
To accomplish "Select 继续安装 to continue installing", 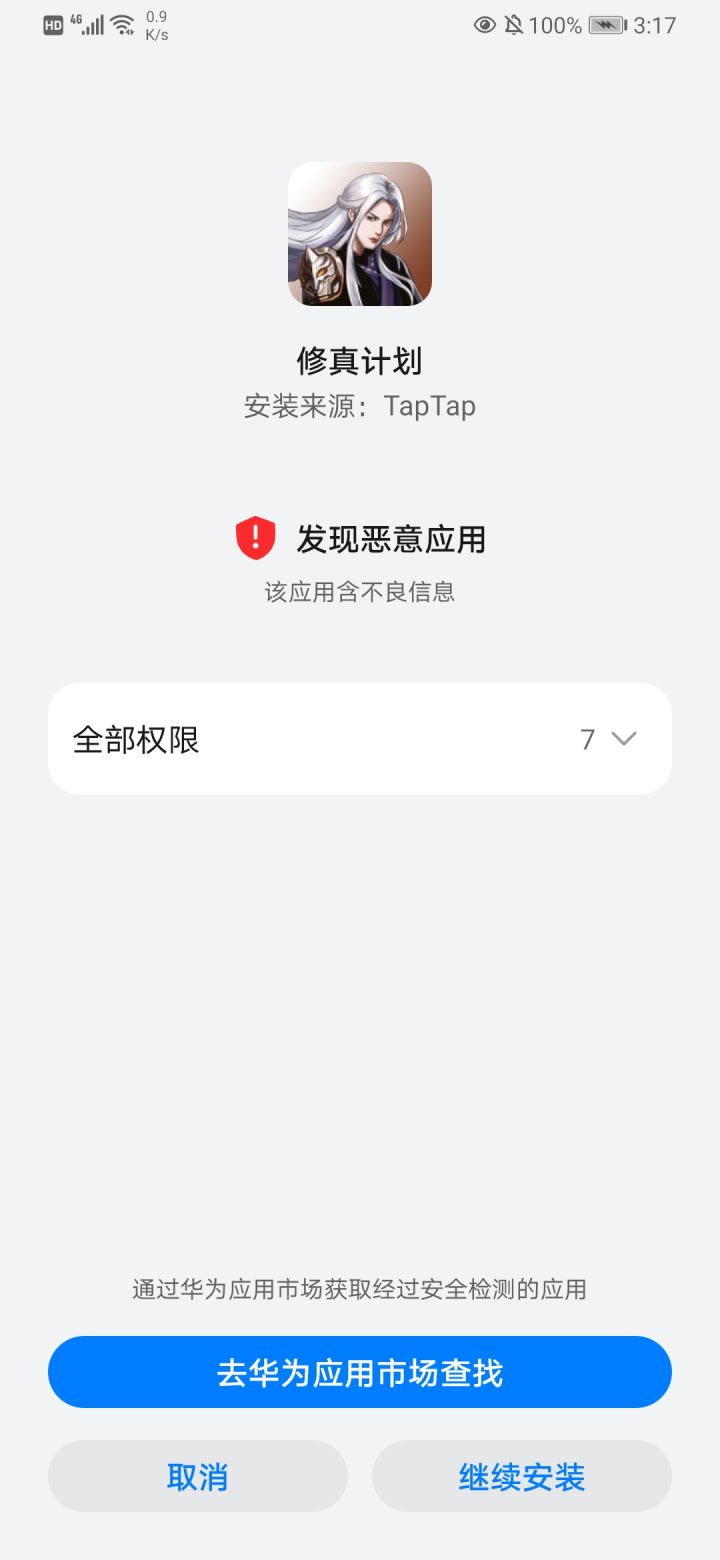I will point(521,1476).
